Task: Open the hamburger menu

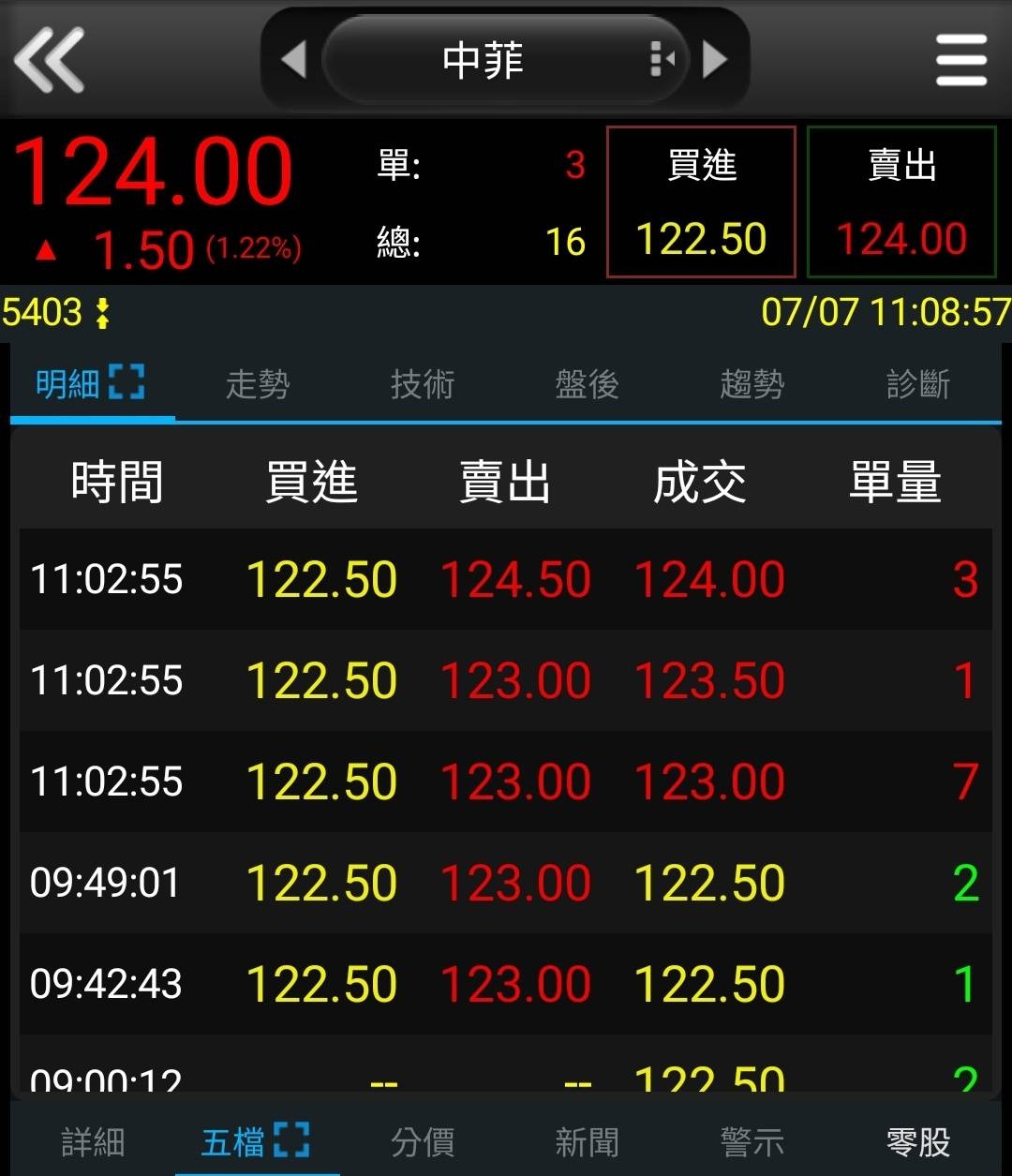Action: [x=960, y=60]
